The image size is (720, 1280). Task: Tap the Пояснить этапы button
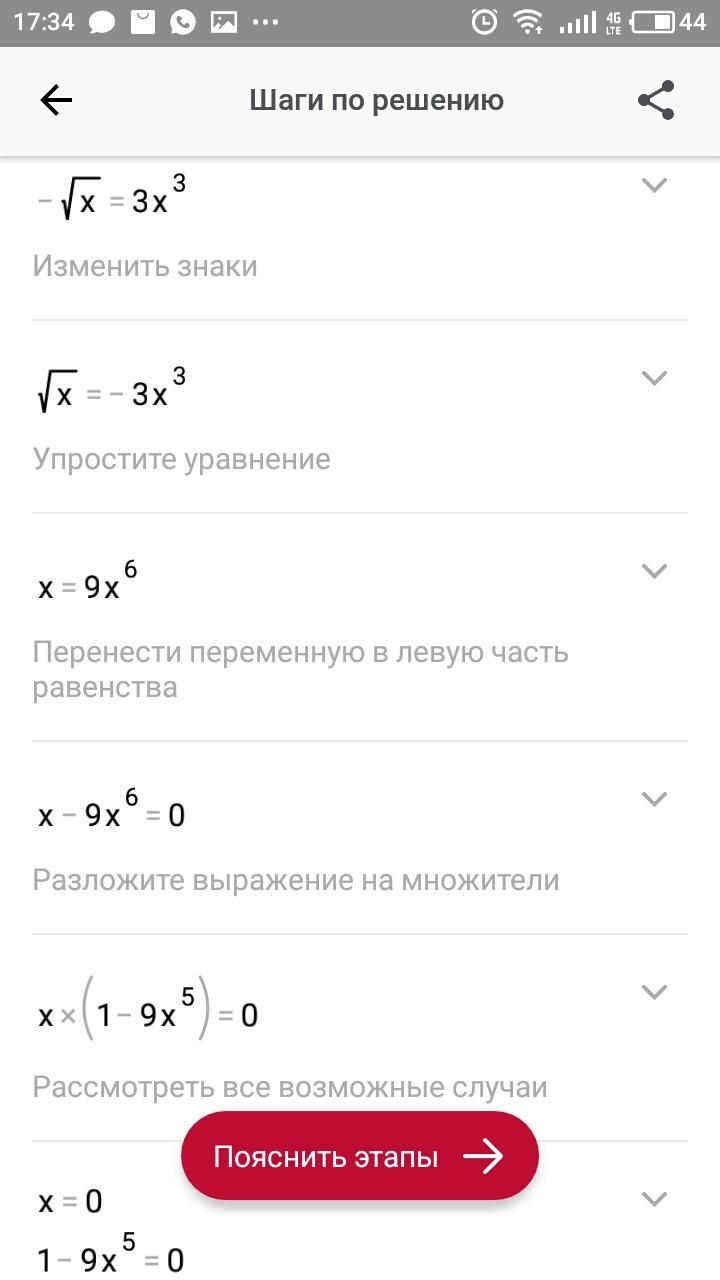click(x=360, y=1157)
